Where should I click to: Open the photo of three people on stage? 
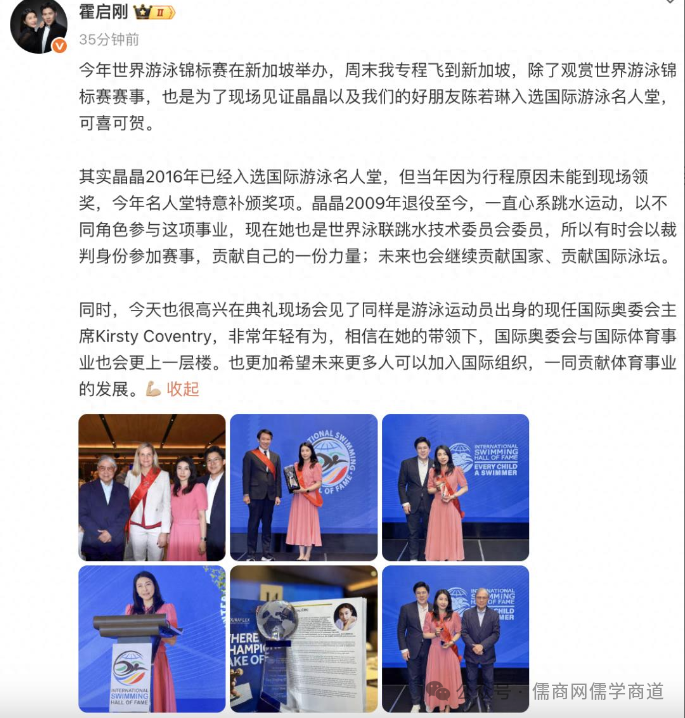point(455,638)
